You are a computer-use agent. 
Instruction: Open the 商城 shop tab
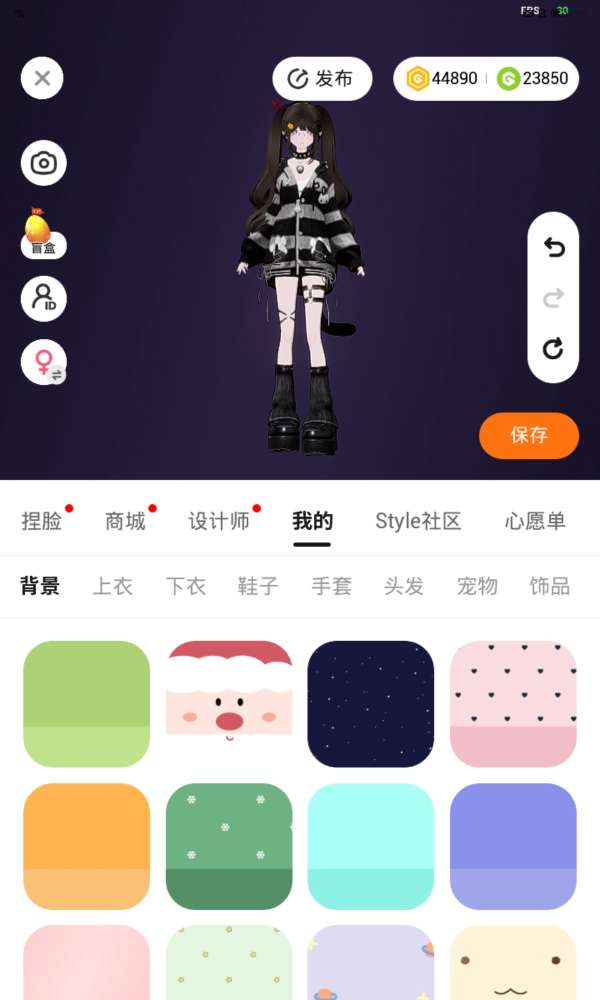[x=125, y=521]
